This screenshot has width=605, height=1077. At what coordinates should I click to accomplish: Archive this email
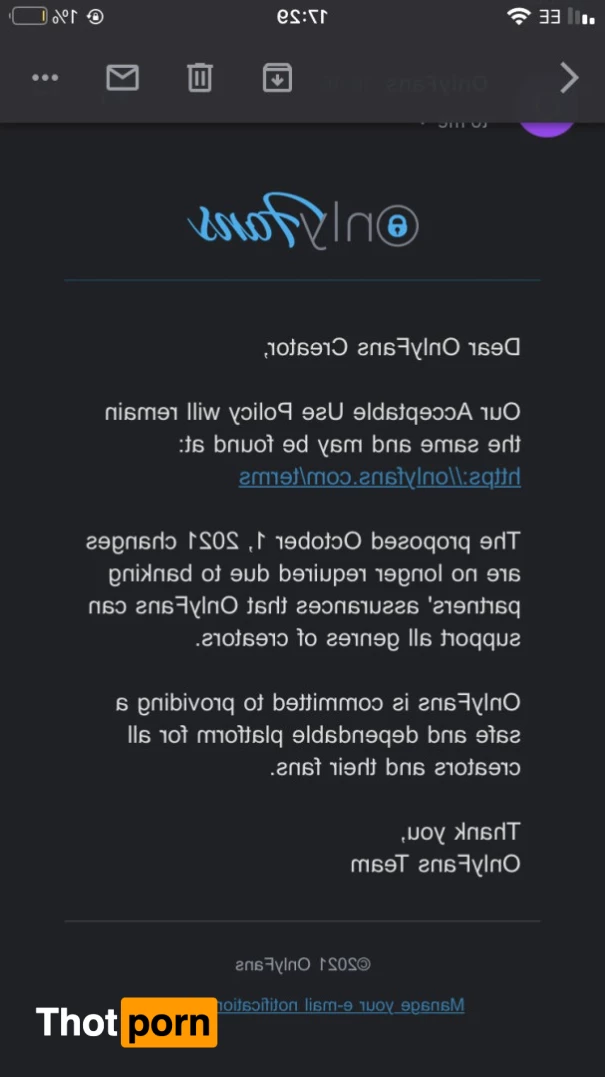277,78
